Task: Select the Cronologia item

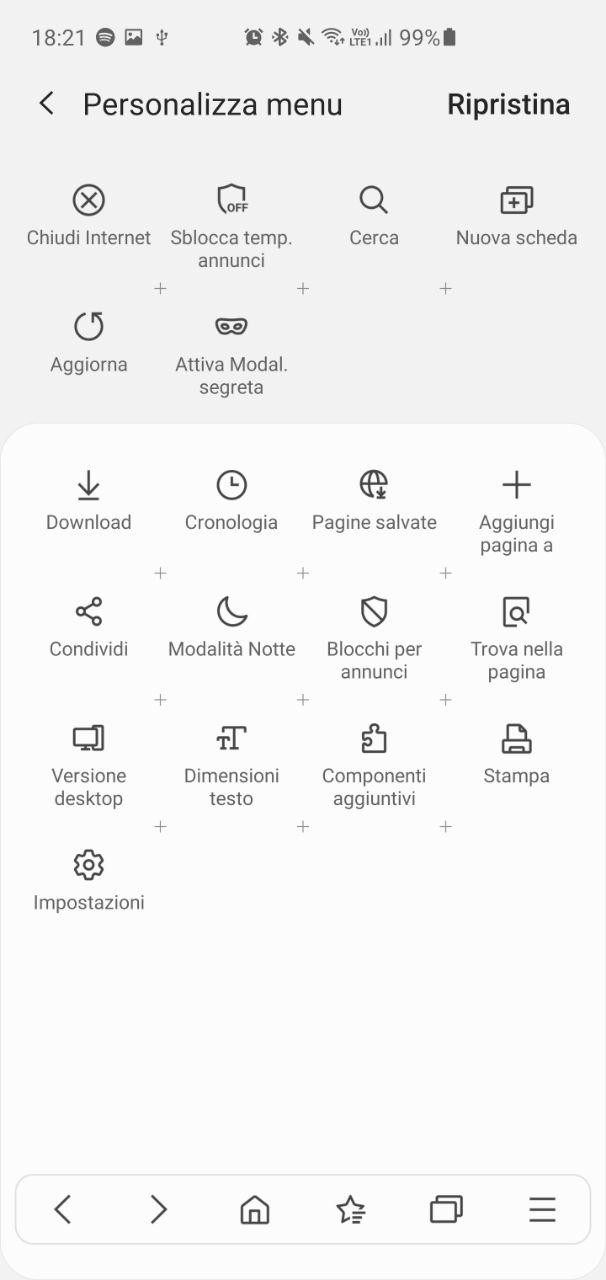Action: pyautogui.click(x=231, y=499)
